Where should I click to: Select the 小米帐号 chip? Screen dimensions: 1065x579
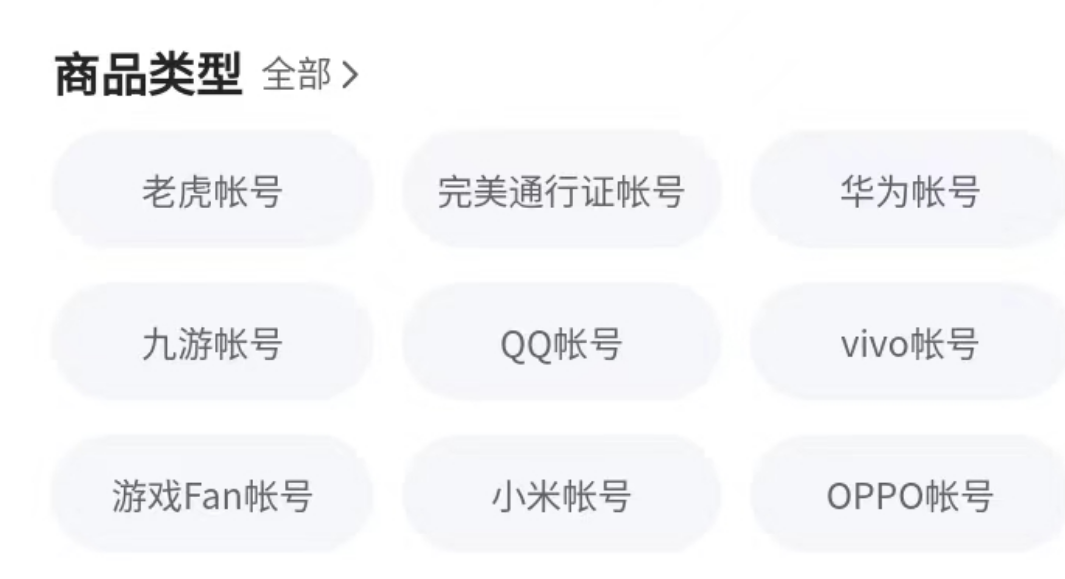tap(561, 495)
